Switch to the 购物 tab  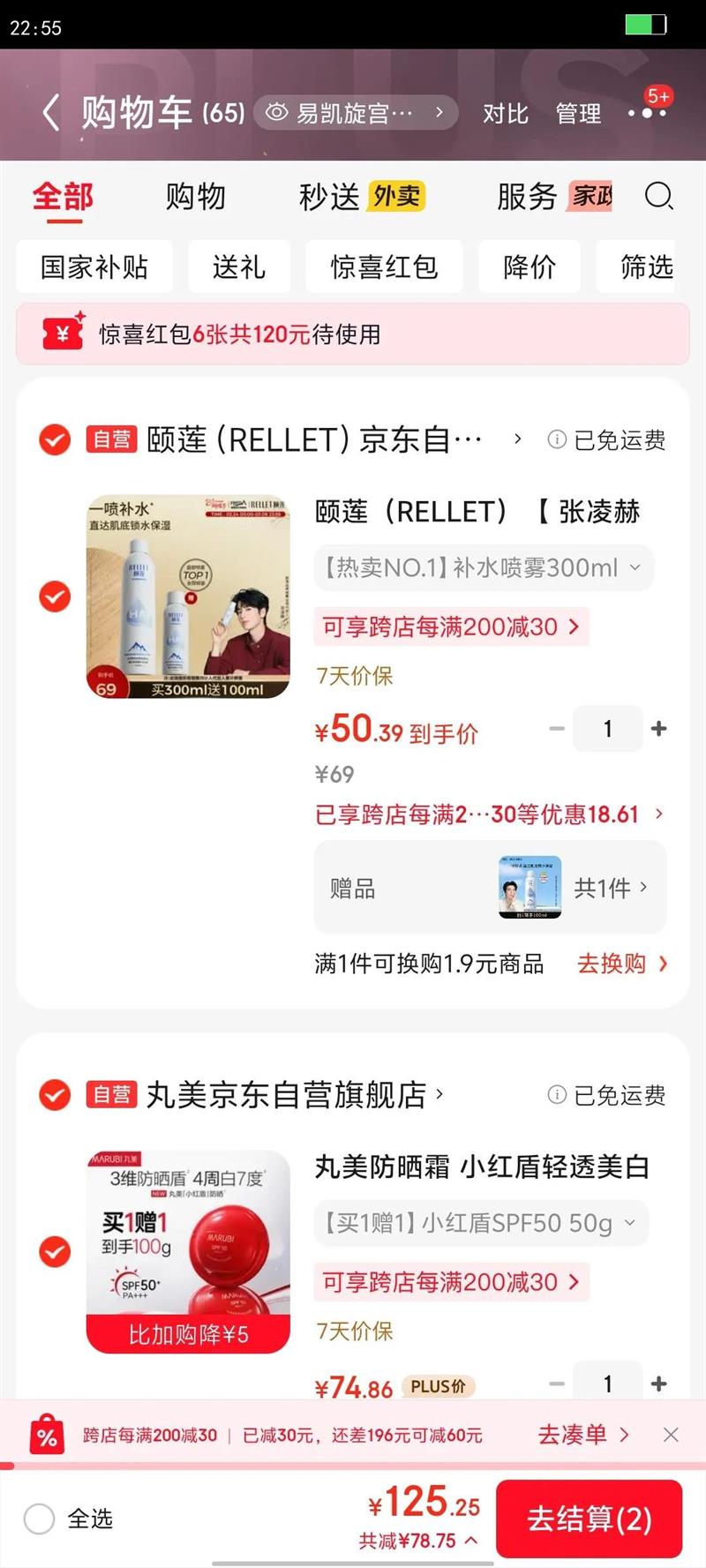pos(196,196)
